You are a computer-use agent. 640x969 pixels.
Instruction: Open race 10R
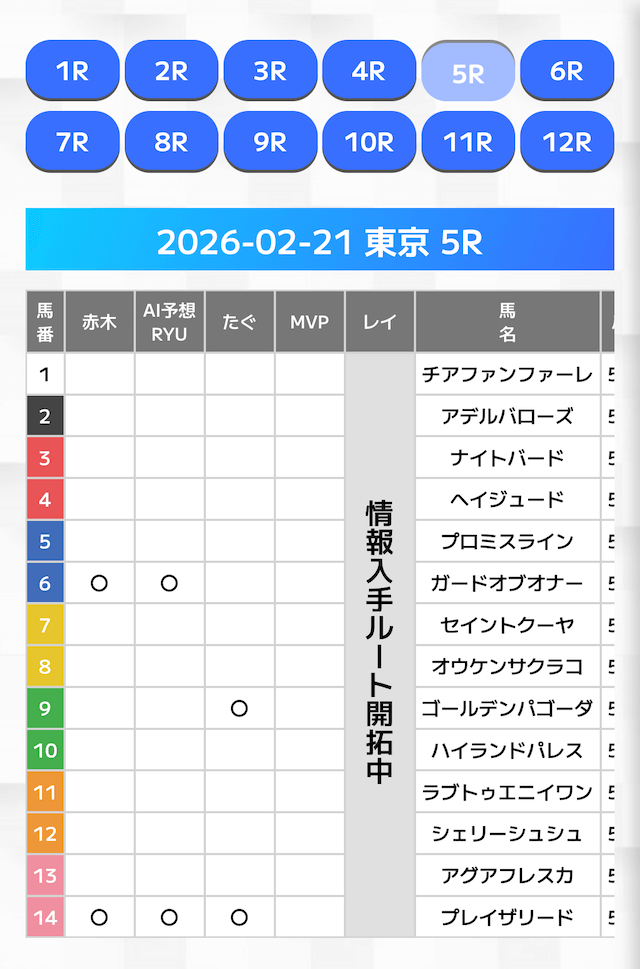[x=369, y=142]
